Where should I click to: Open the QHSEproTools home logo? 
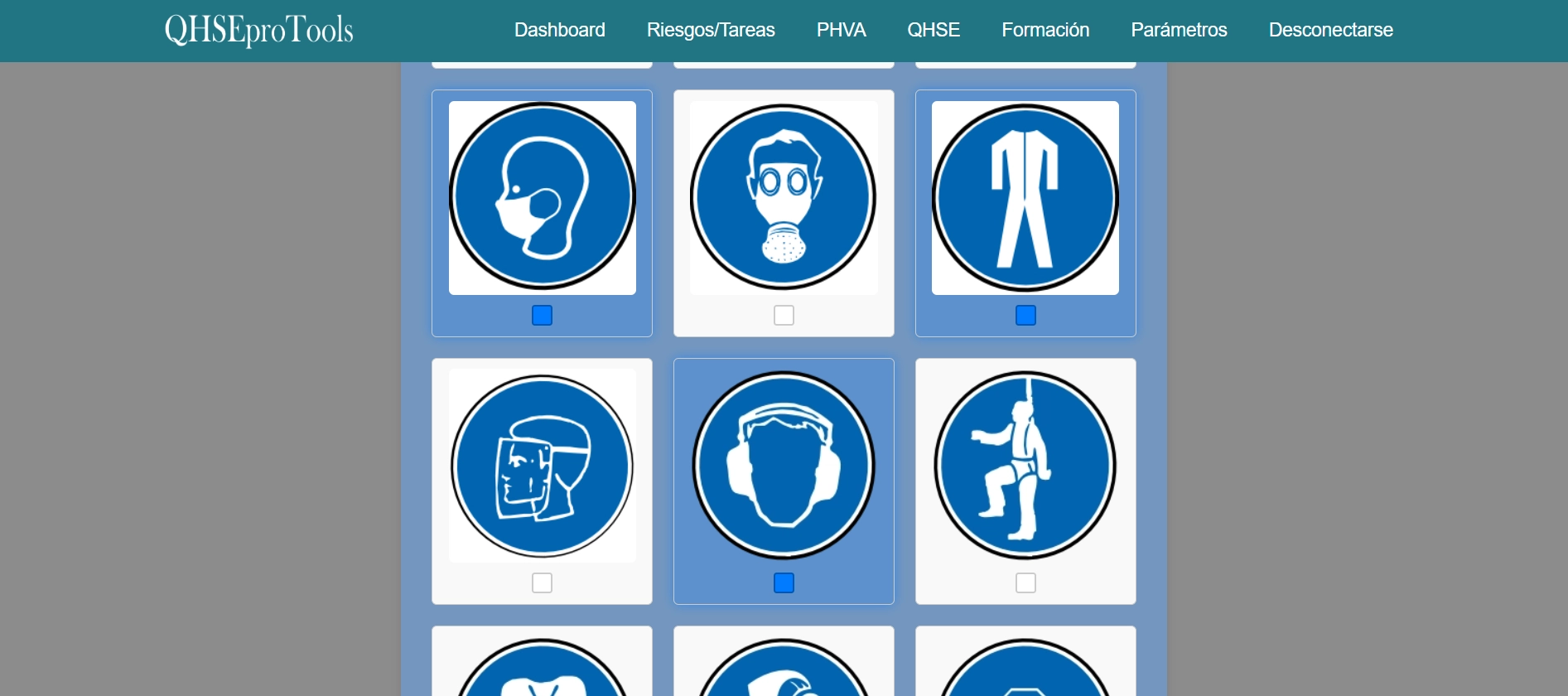258,30
